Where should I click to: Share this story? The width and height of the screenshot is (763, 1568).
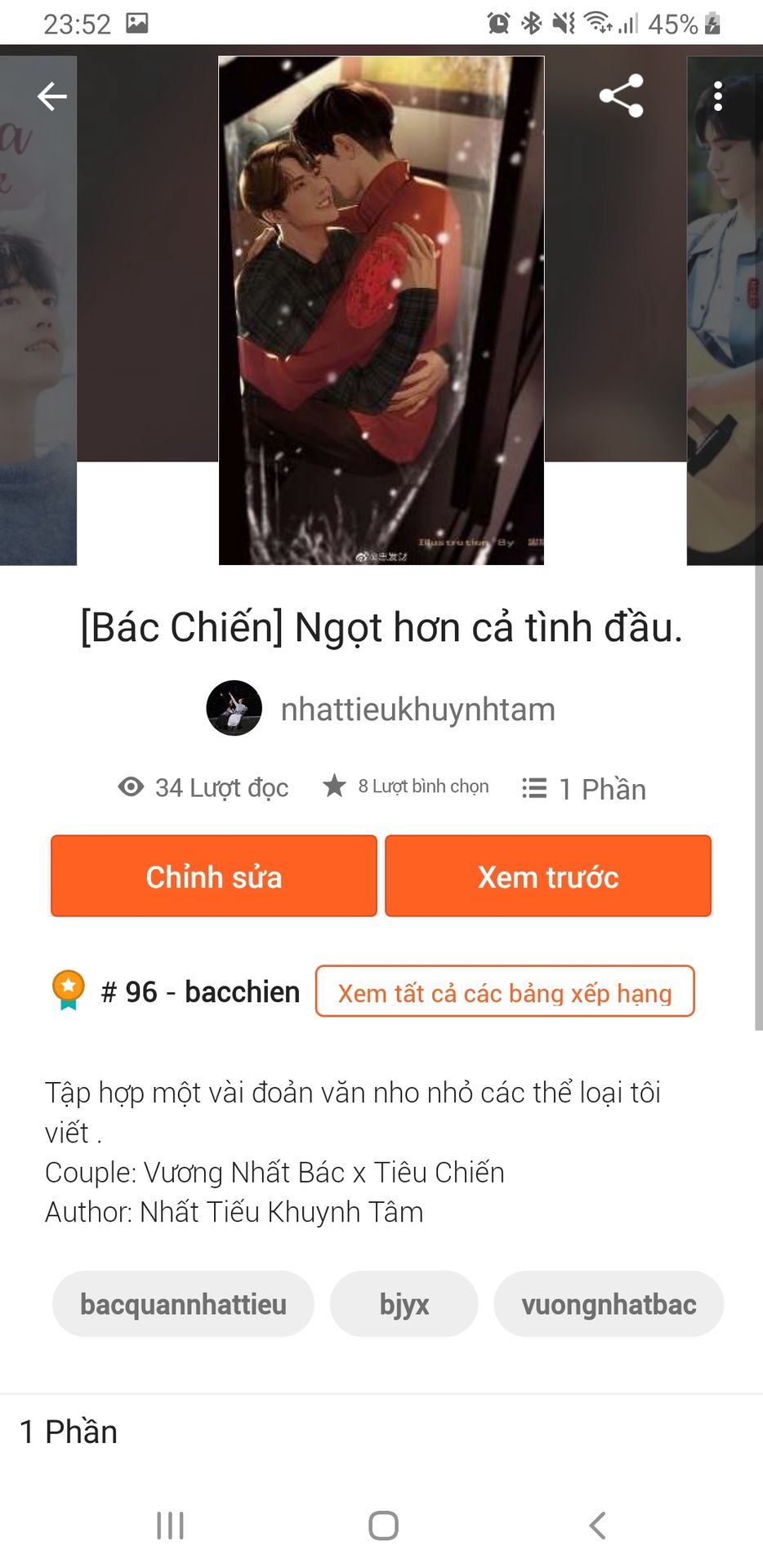(x=621, y=96)
